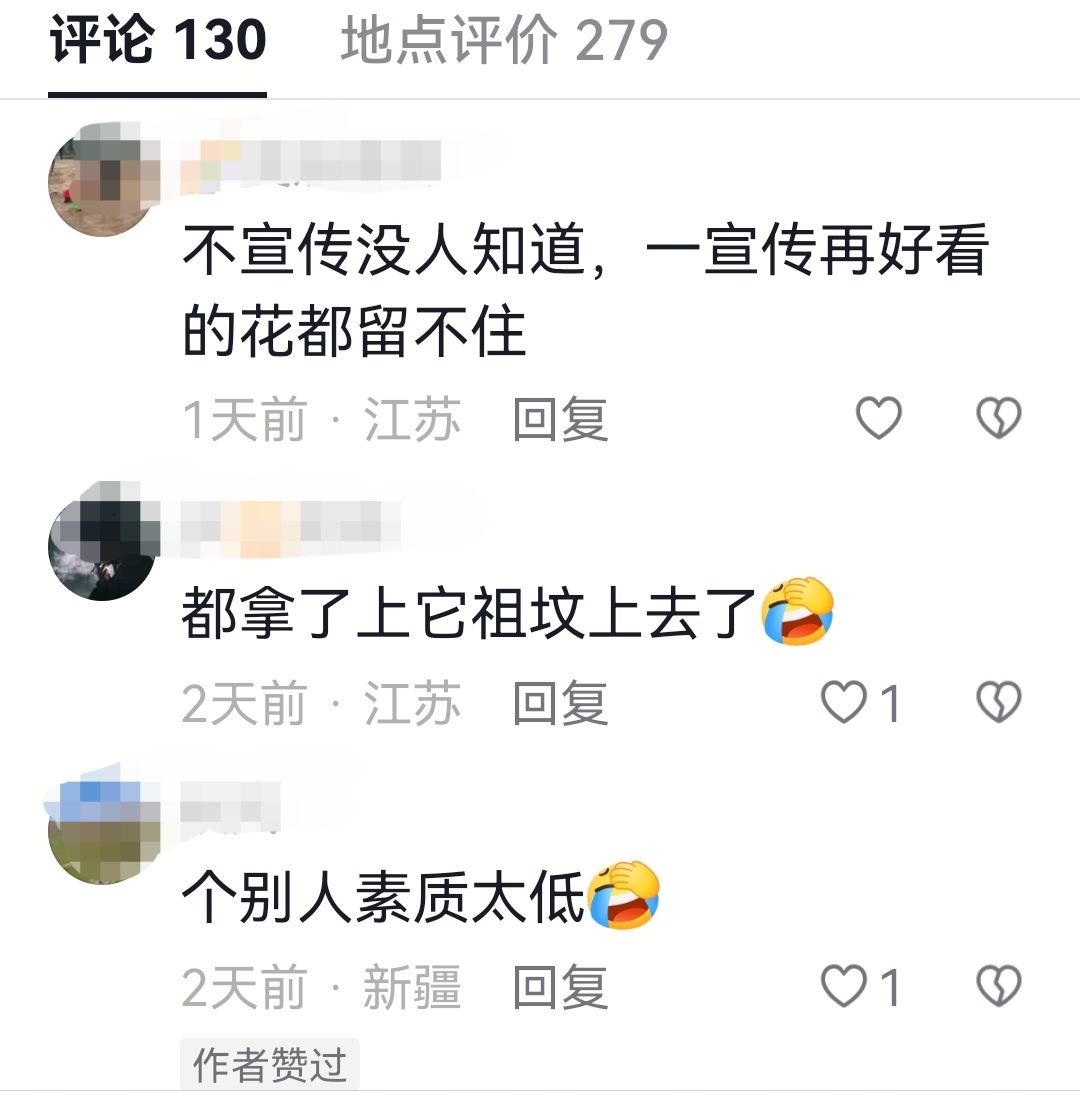Reply to the 祖坟 comment
The width and height of the screenshot is (1080, 1103).
pyautogui.click(x=560, y=703)
